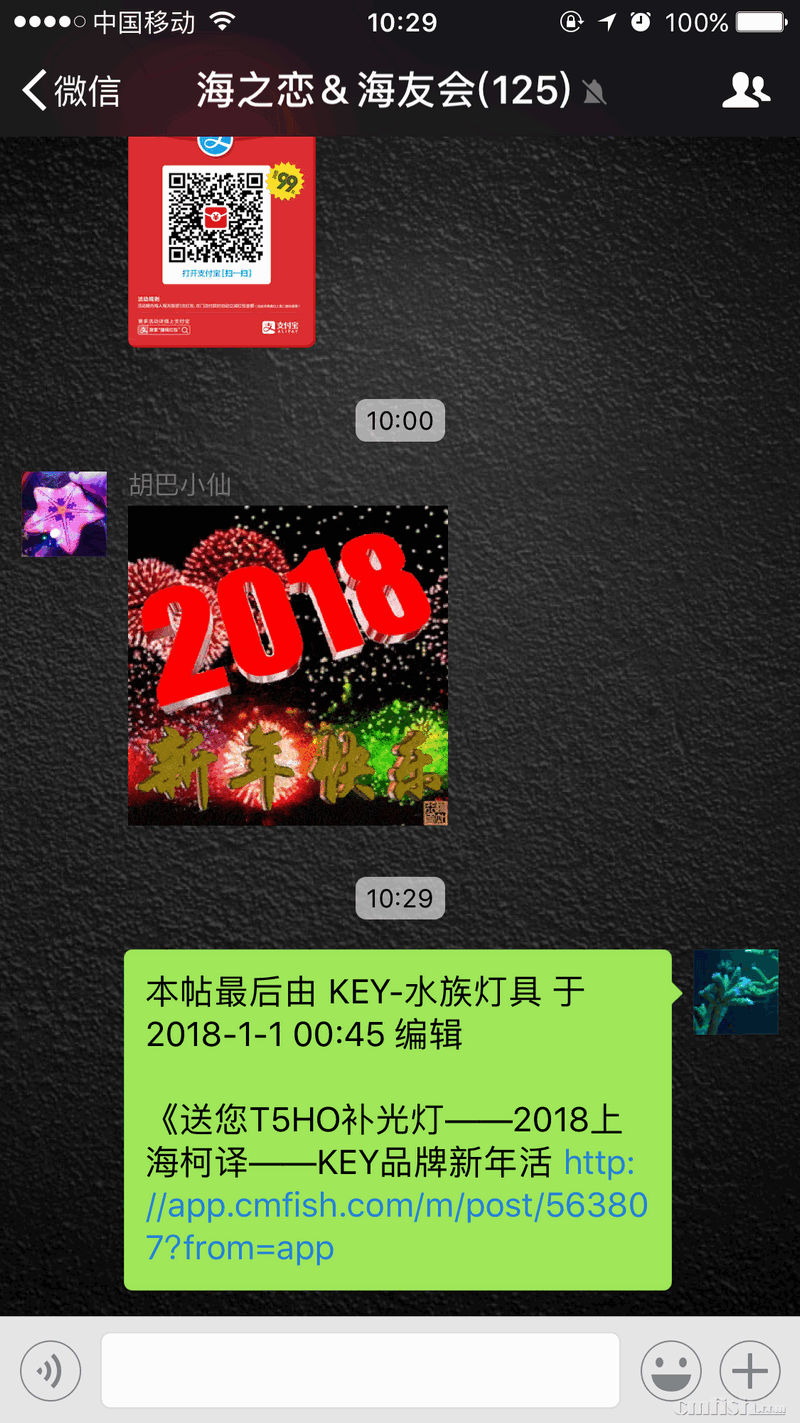The image size is (800, 1423).
Task: Tap the 10:29 timestamp label
Action: pyautogui.click(x=400, y=898)
